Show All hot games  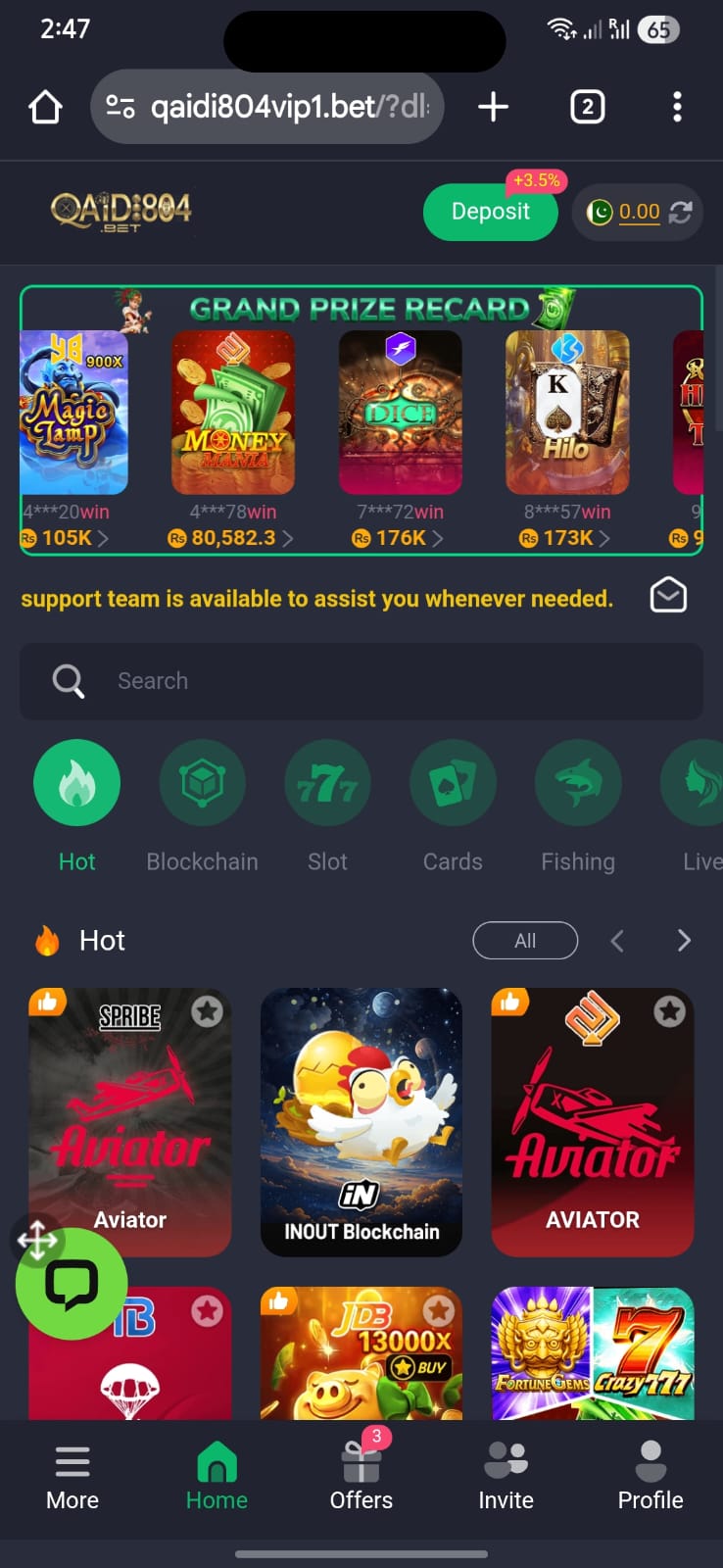pyautogui.click(x=525, y=941)
